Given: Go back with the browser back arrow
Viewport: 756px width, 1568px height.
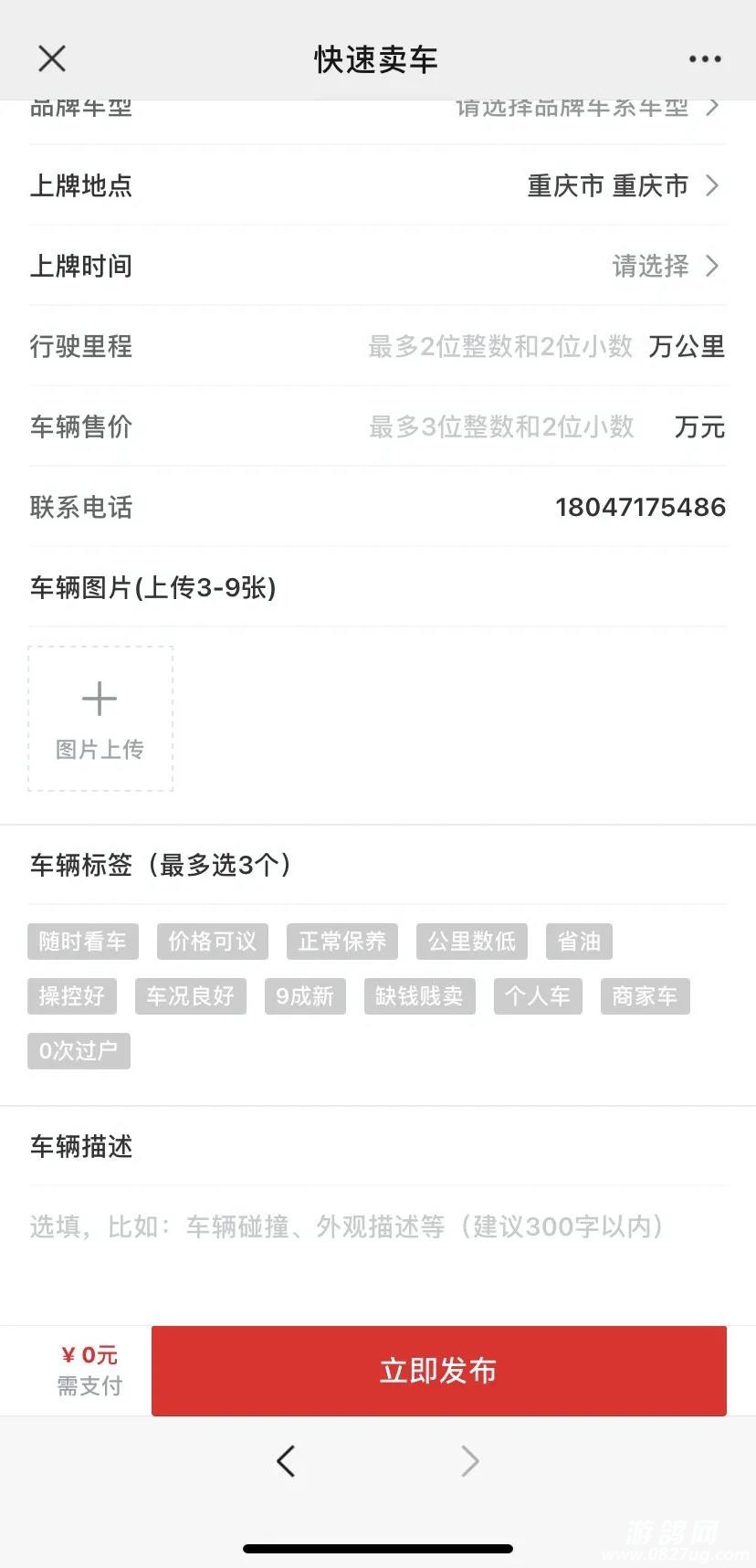Looking at the screenshot, I should coord(286,1461).
